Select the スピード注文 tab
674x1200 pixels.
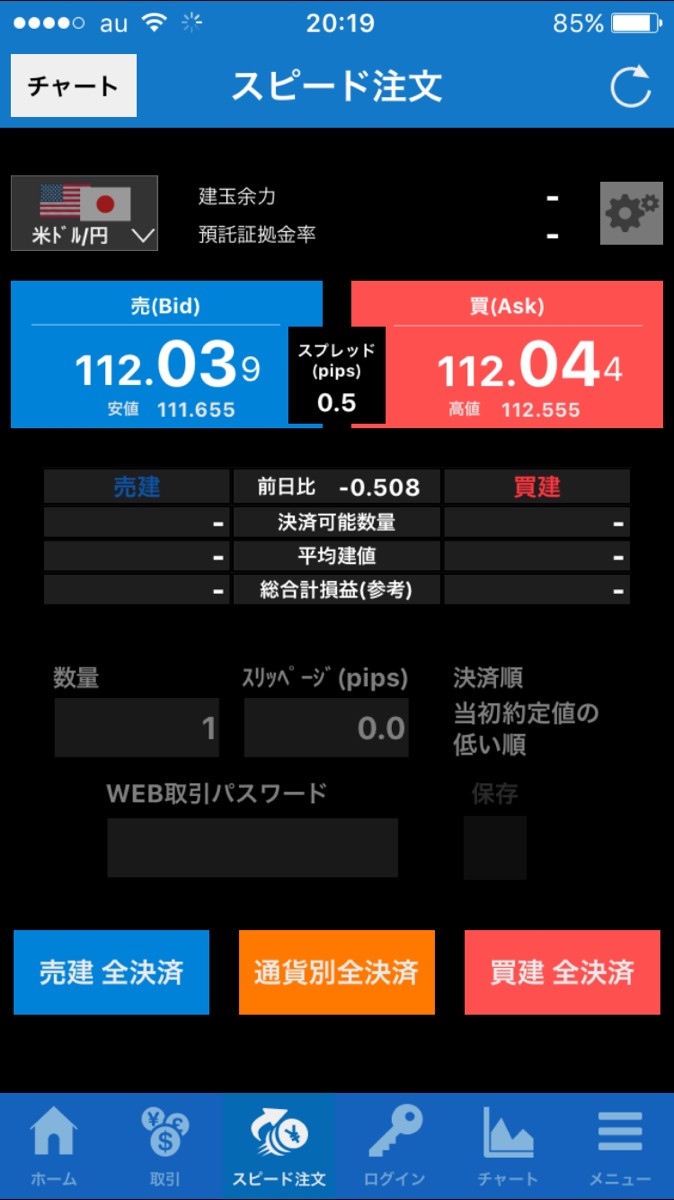point(279,1146)
